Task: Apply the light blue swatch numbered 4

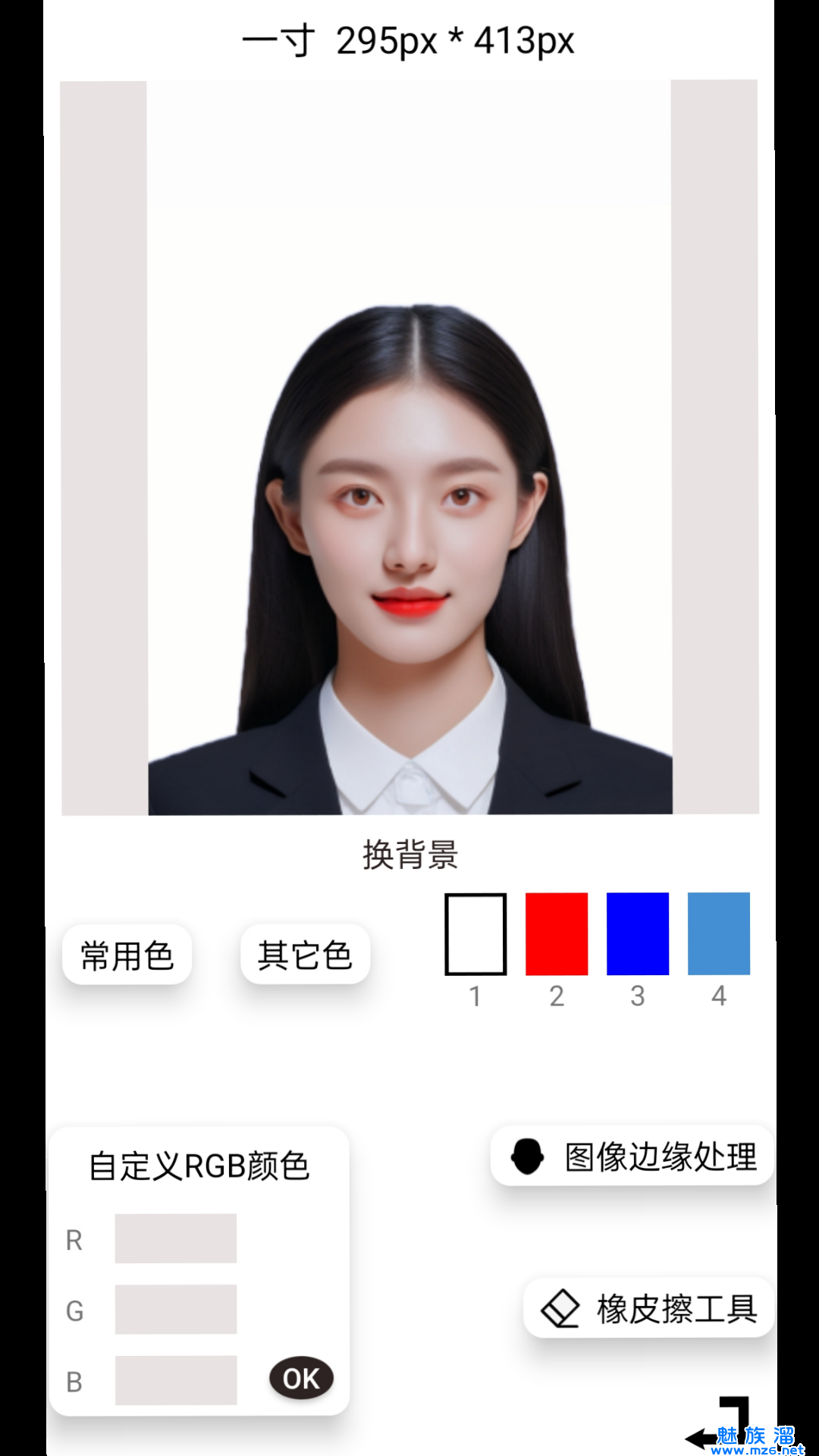Action: click(719, 934)
